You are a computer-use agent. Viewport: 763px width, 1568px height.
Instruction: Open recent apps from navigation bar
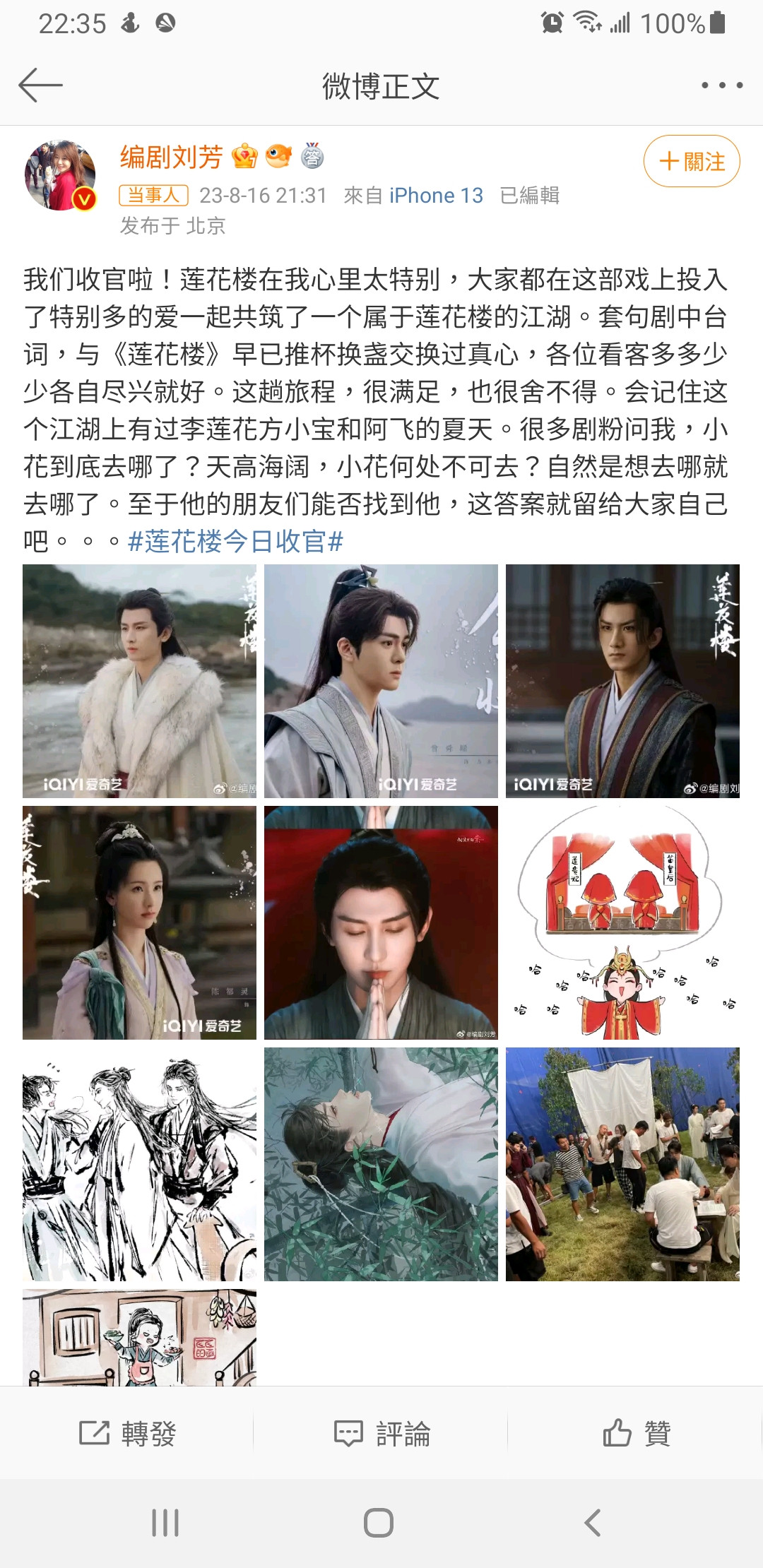coord(165,1522)
